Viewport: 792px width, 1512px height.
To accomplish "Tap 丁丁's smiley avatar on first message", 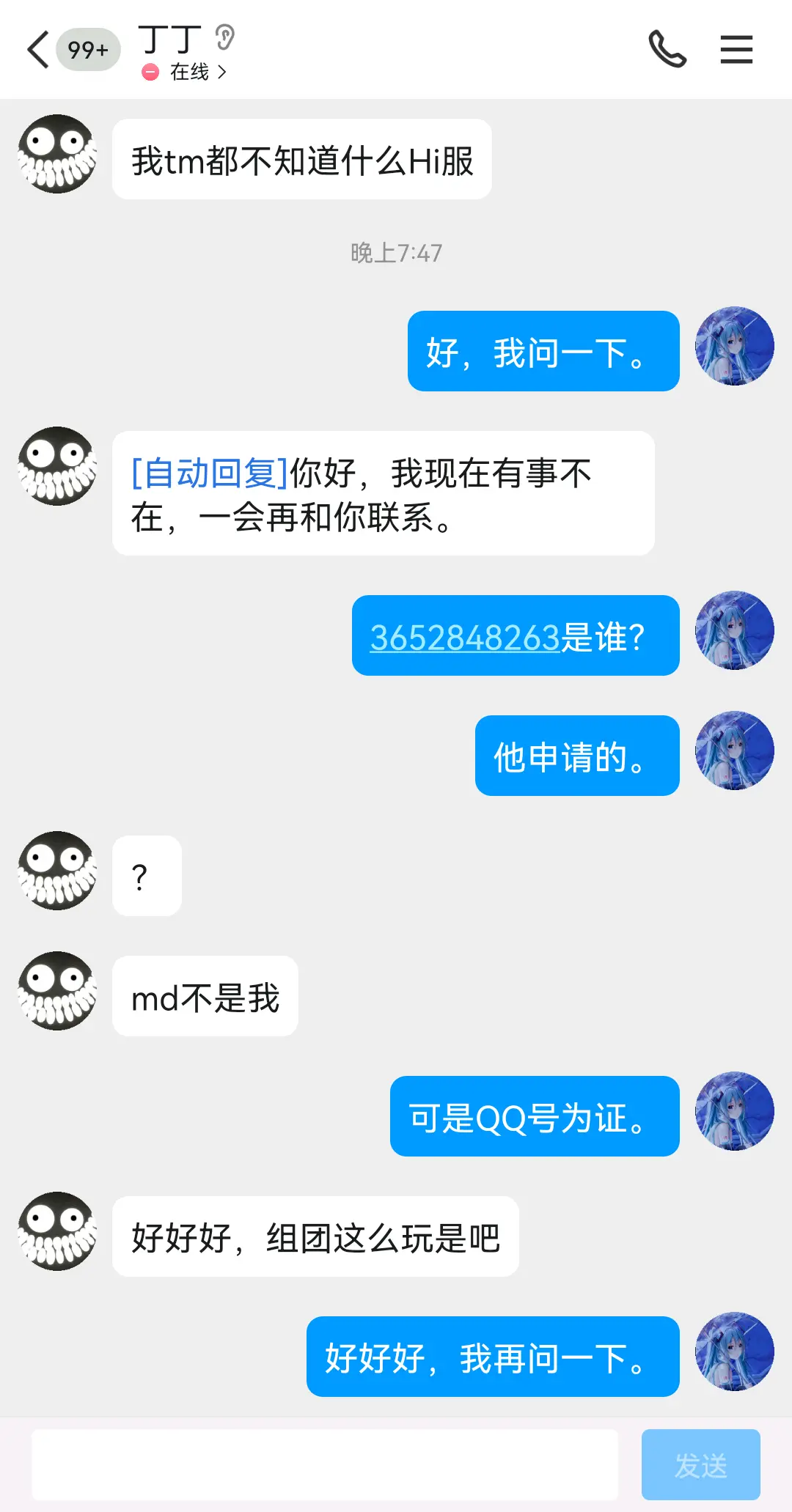I will point(56,155).
